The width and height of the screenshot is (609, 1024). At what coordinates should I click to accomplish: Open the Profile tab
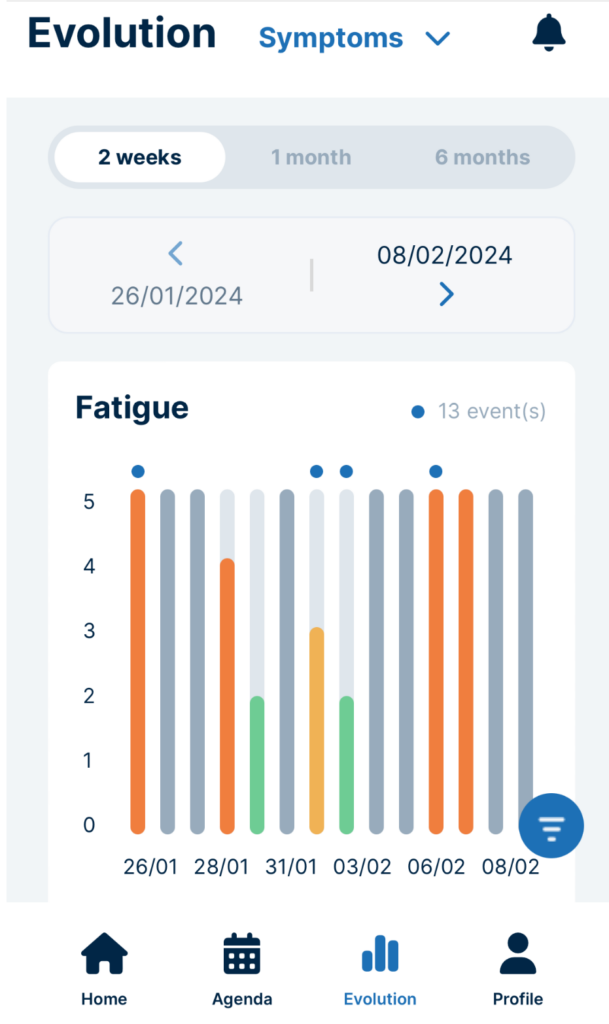pyautogui.click(x=518, y=969)
